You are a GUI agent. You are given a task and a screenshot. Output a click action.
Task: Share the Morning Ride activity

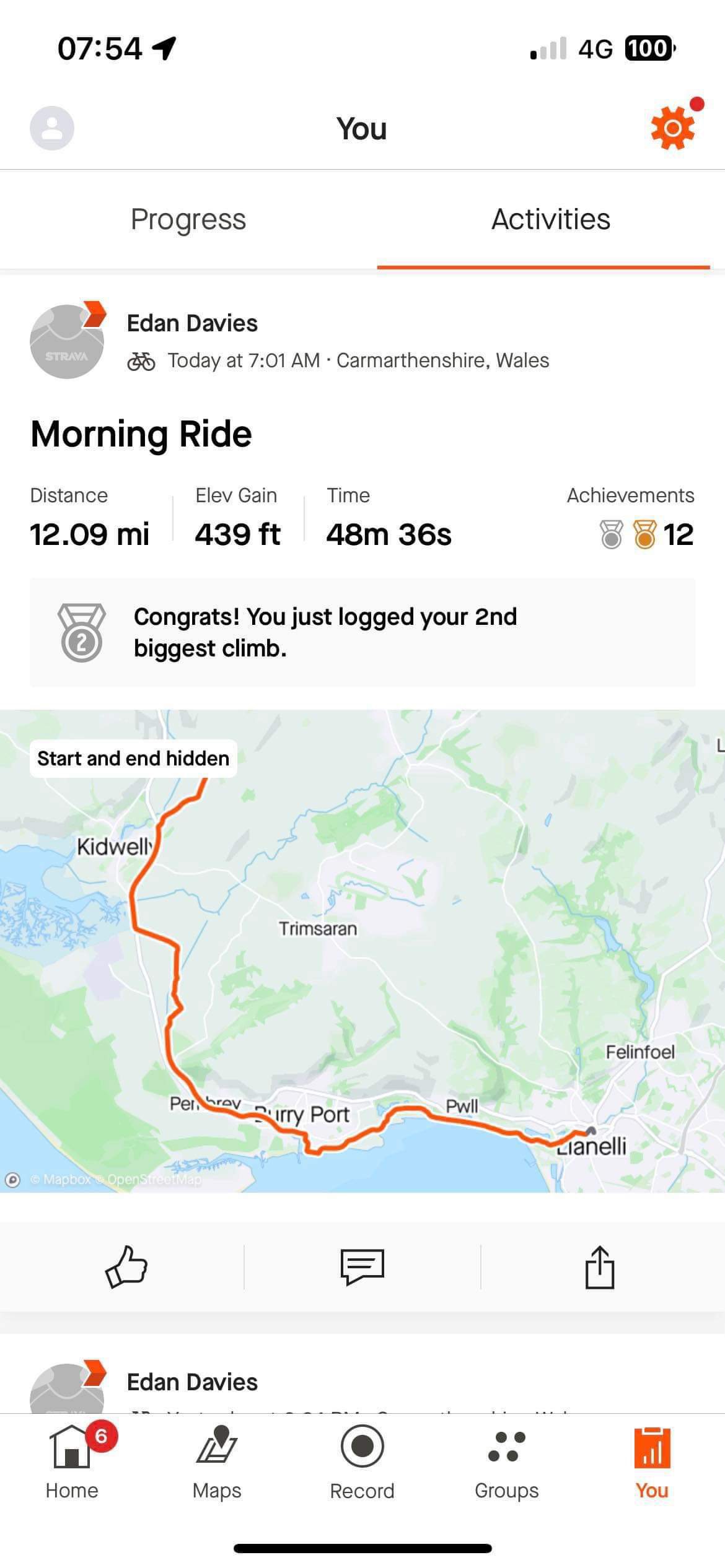(x=599, y=1267)
